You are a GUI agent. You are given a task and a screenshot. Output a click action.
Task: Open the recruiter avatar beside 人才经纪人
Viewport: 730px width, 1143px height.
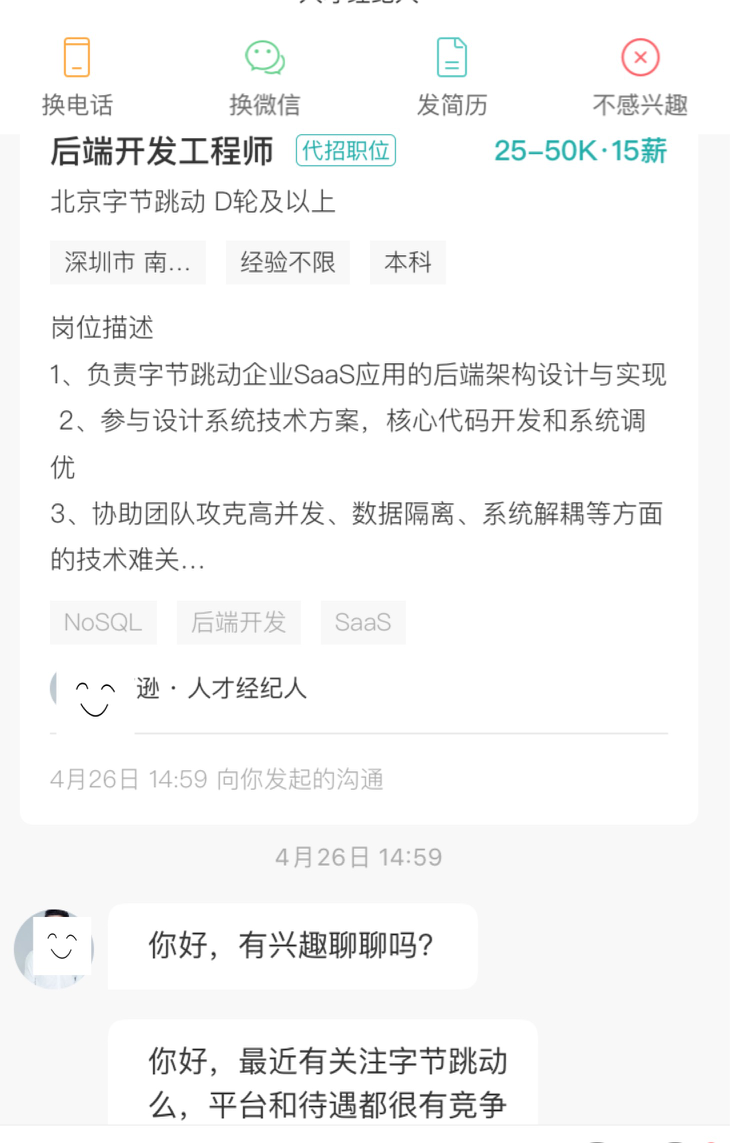click(92, 689)
